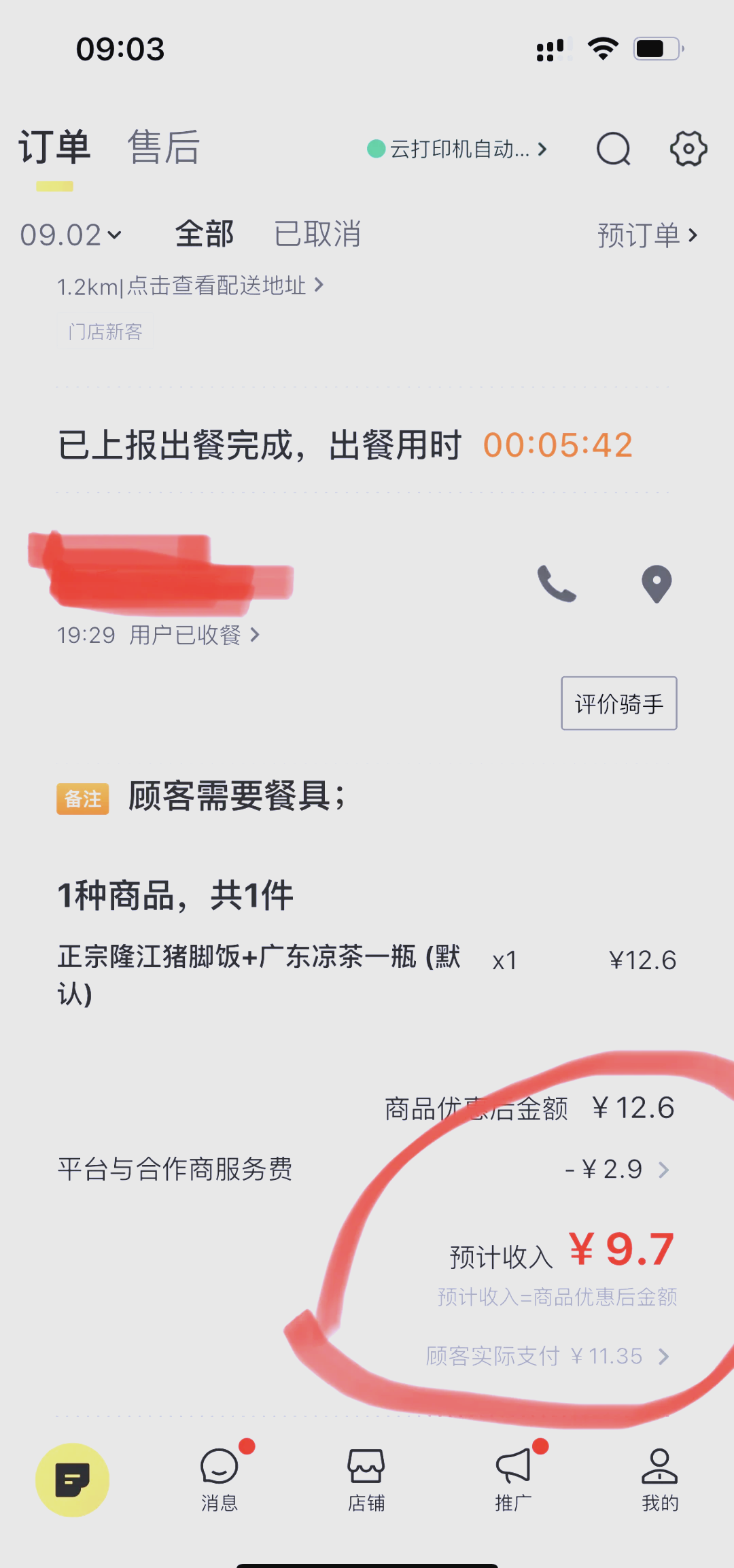The height and width of the screenshot is (1568, 734).
Task: Open the search icon
Action: click(x=613, y=149)
